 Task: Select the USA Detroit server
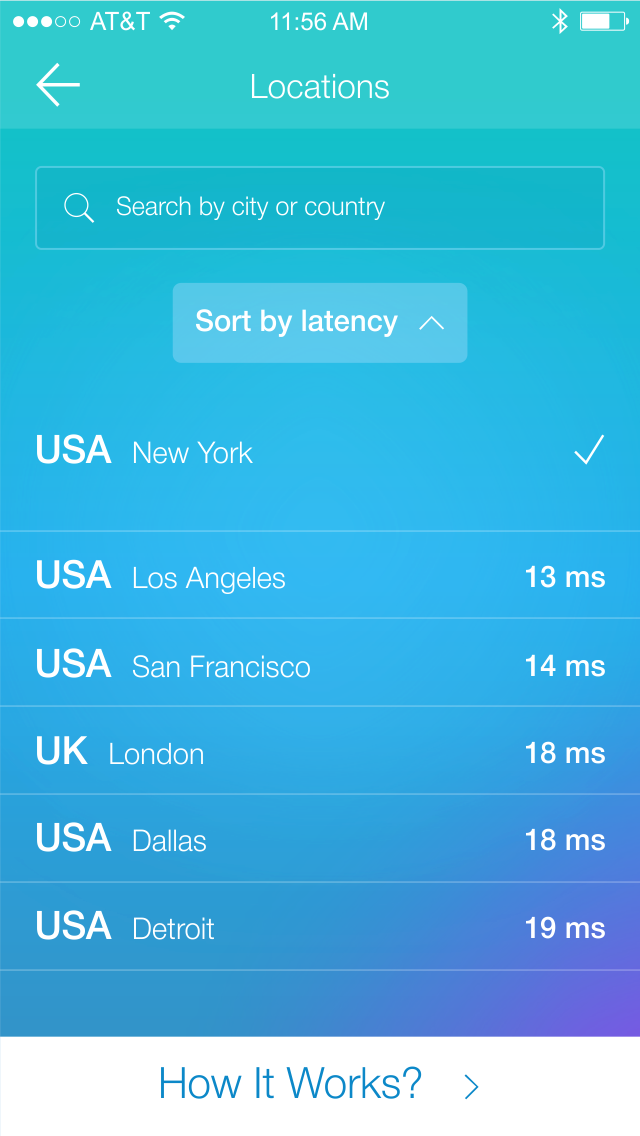pyautogui.click(x=320, y=928)
